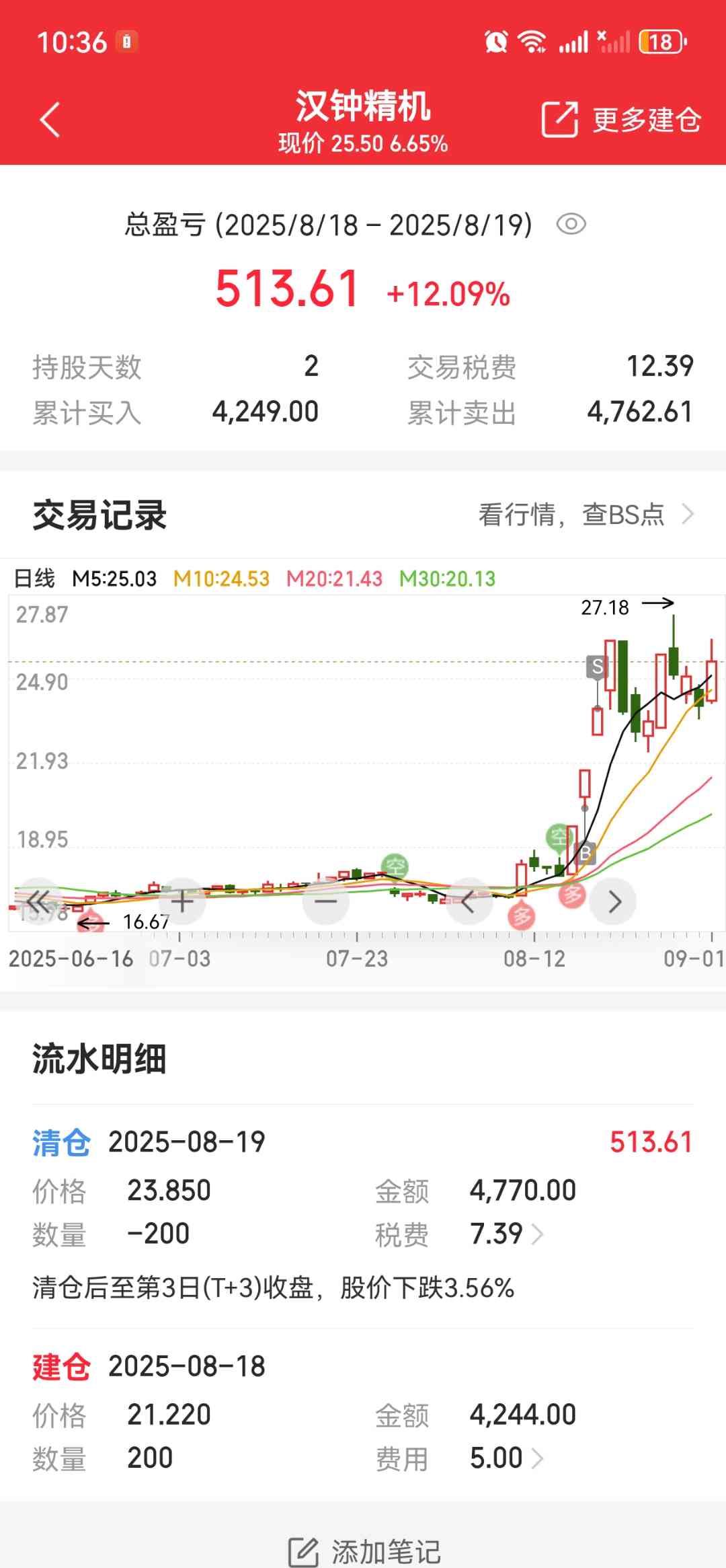
Task: Toggle profit visibility with the eye icon
Action: point(571,224)
